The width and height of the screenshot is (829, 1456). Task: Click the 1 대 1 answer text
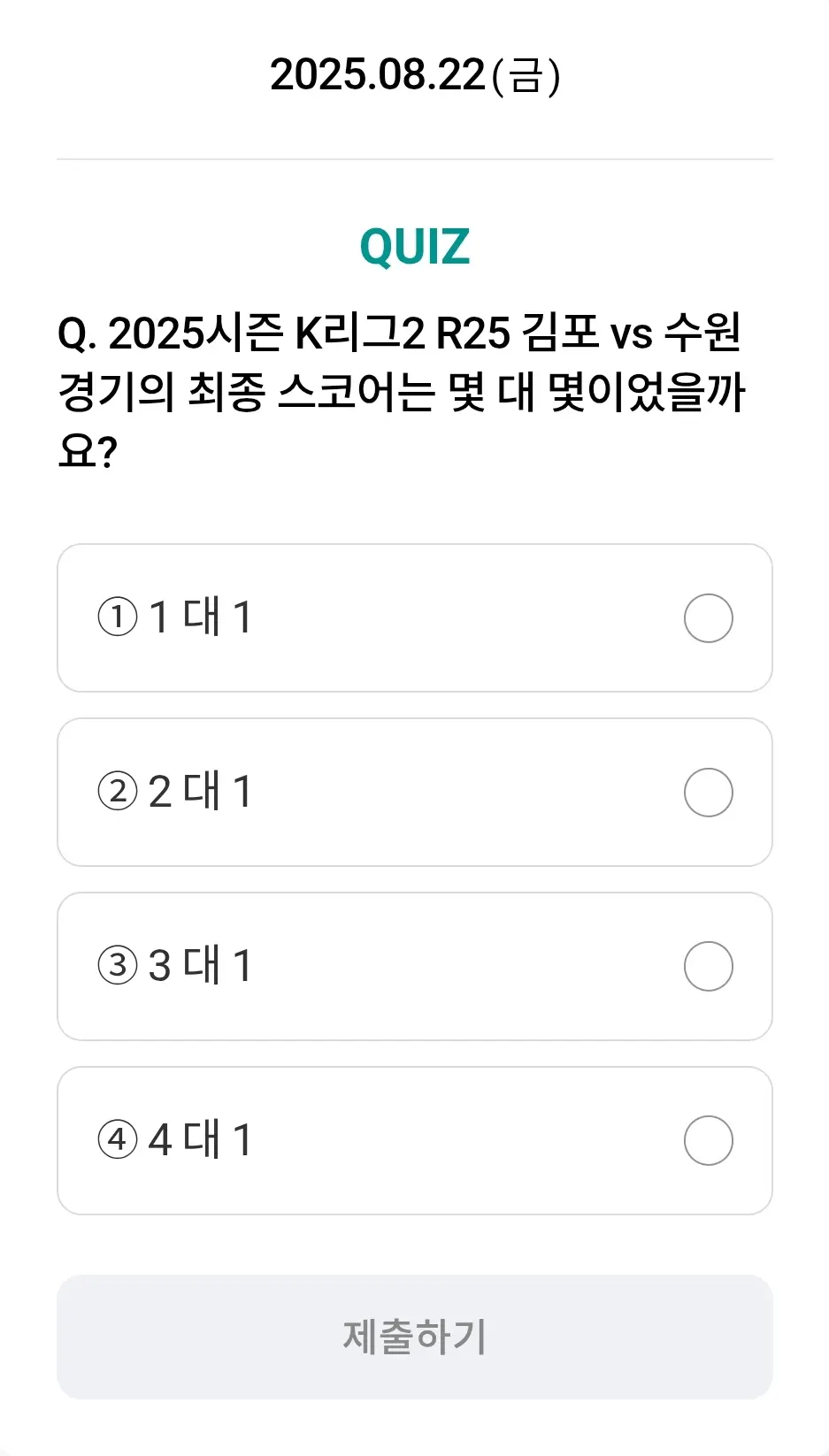[x=199, y=617]
